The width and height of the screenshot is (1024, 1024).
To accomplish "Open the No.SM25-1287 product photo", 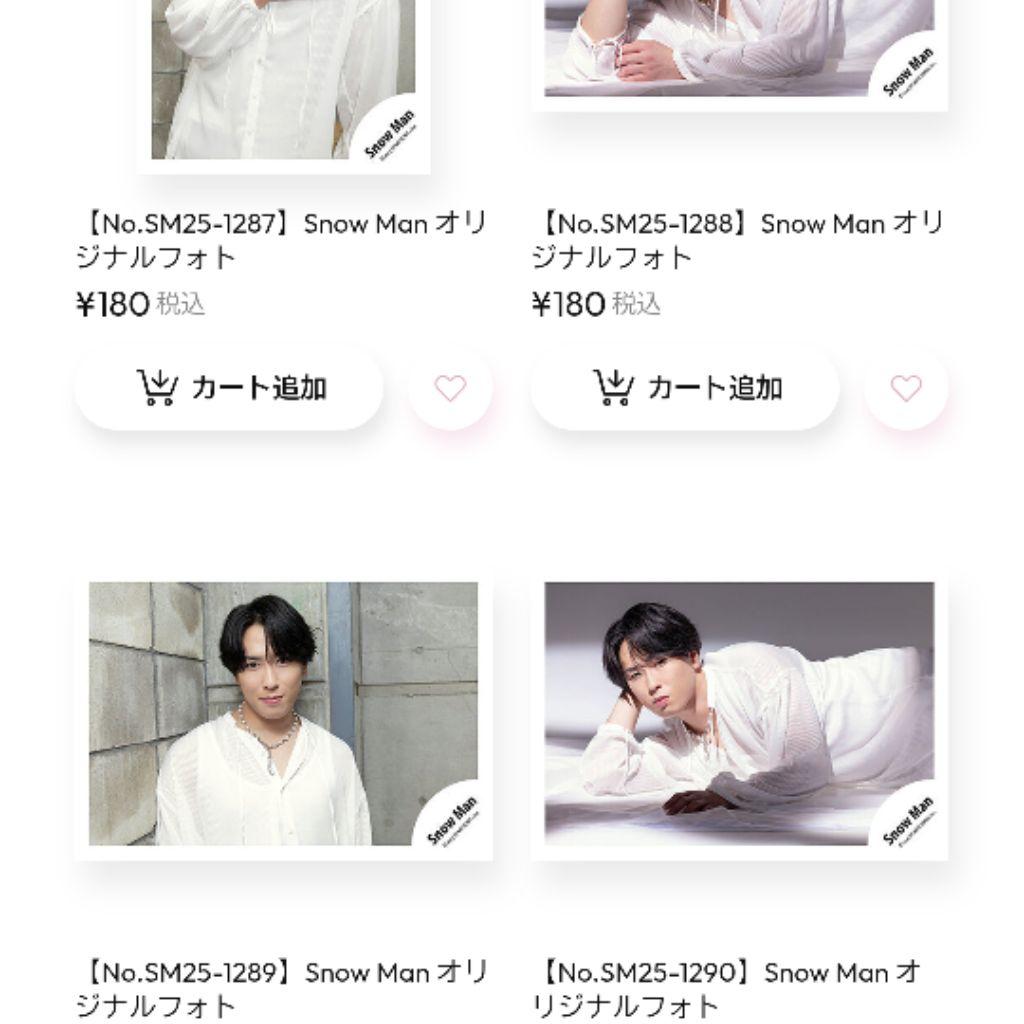I will pyautogui.click(x=283, y=80).
